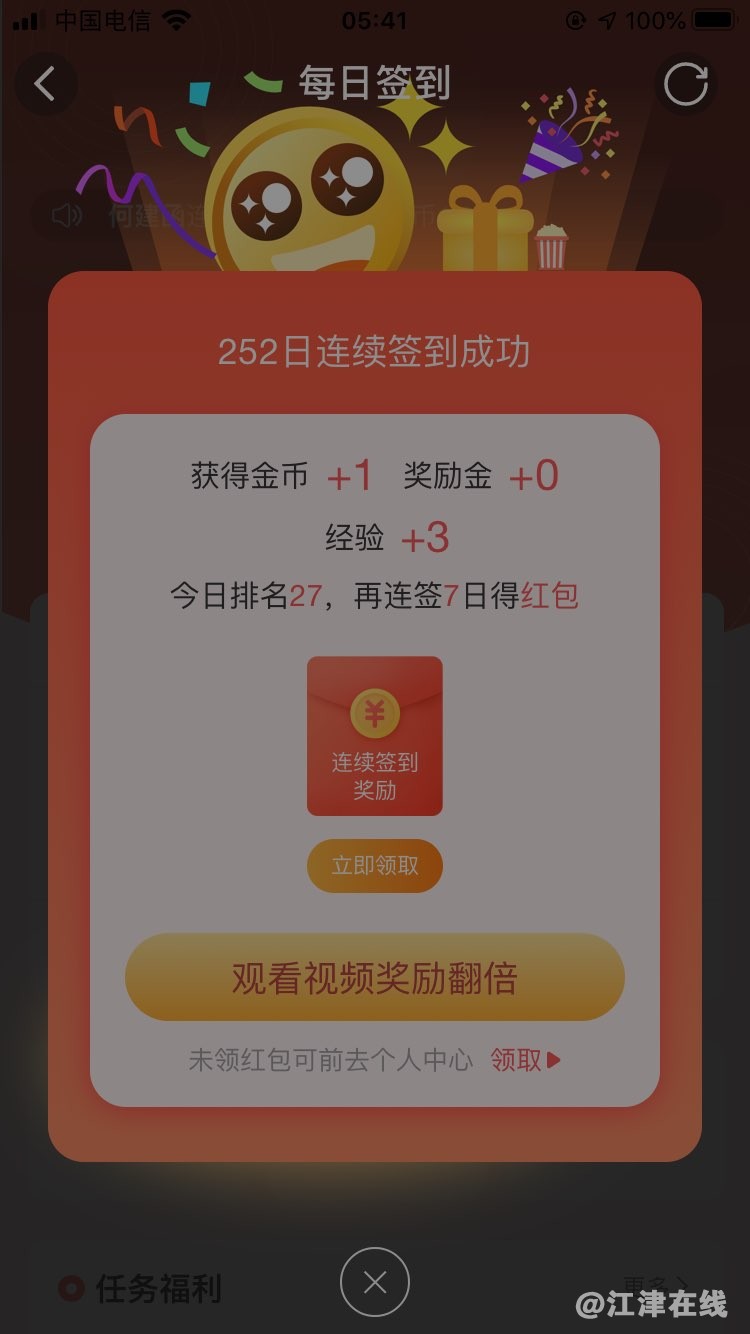Screen dimensions: 750x1334
Task: Open the 连续签到奖励 red packet
Action: 375,736
